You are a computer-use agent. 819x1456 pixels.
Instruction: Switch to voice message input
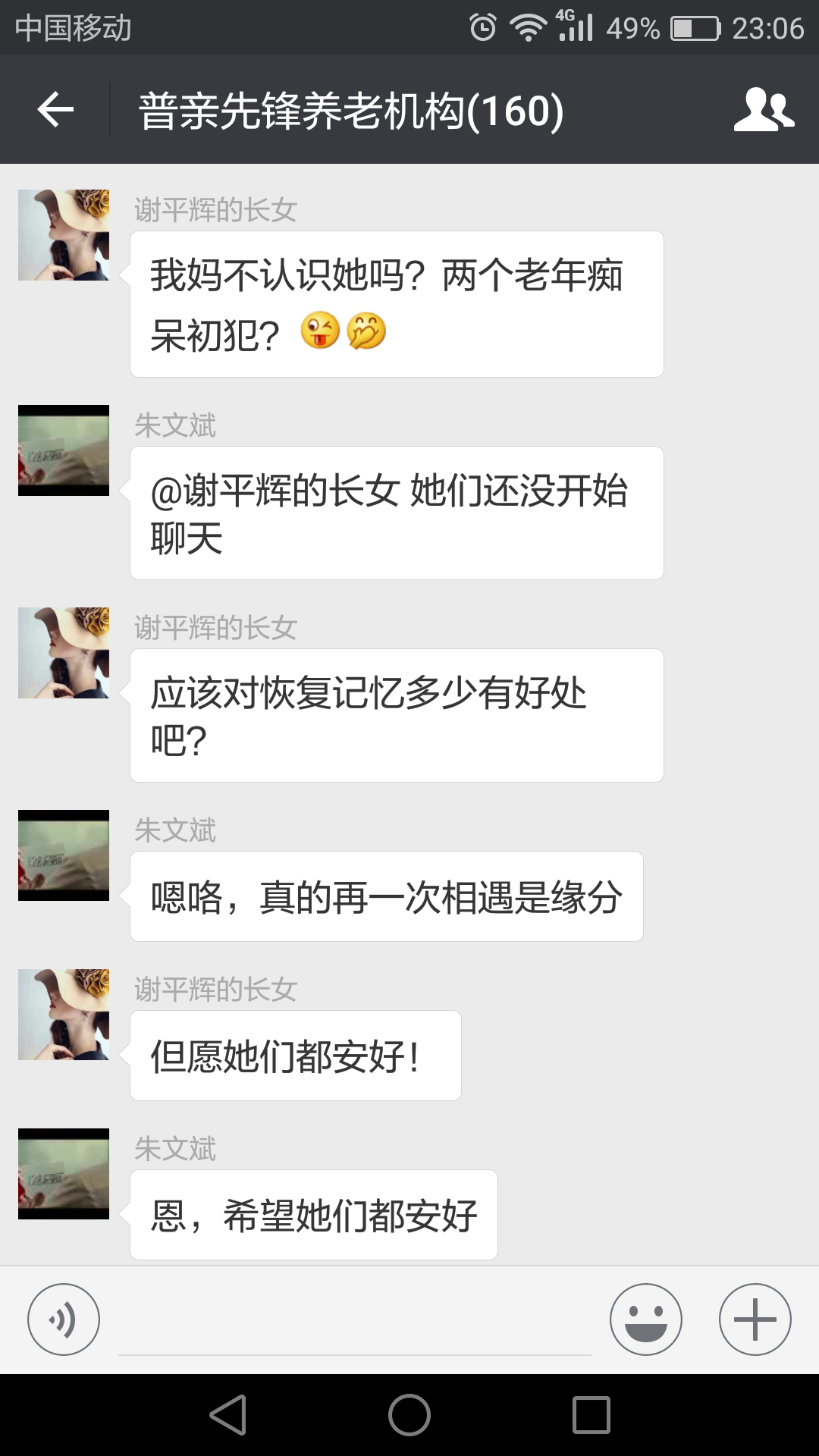click(x=64, y=1319)
